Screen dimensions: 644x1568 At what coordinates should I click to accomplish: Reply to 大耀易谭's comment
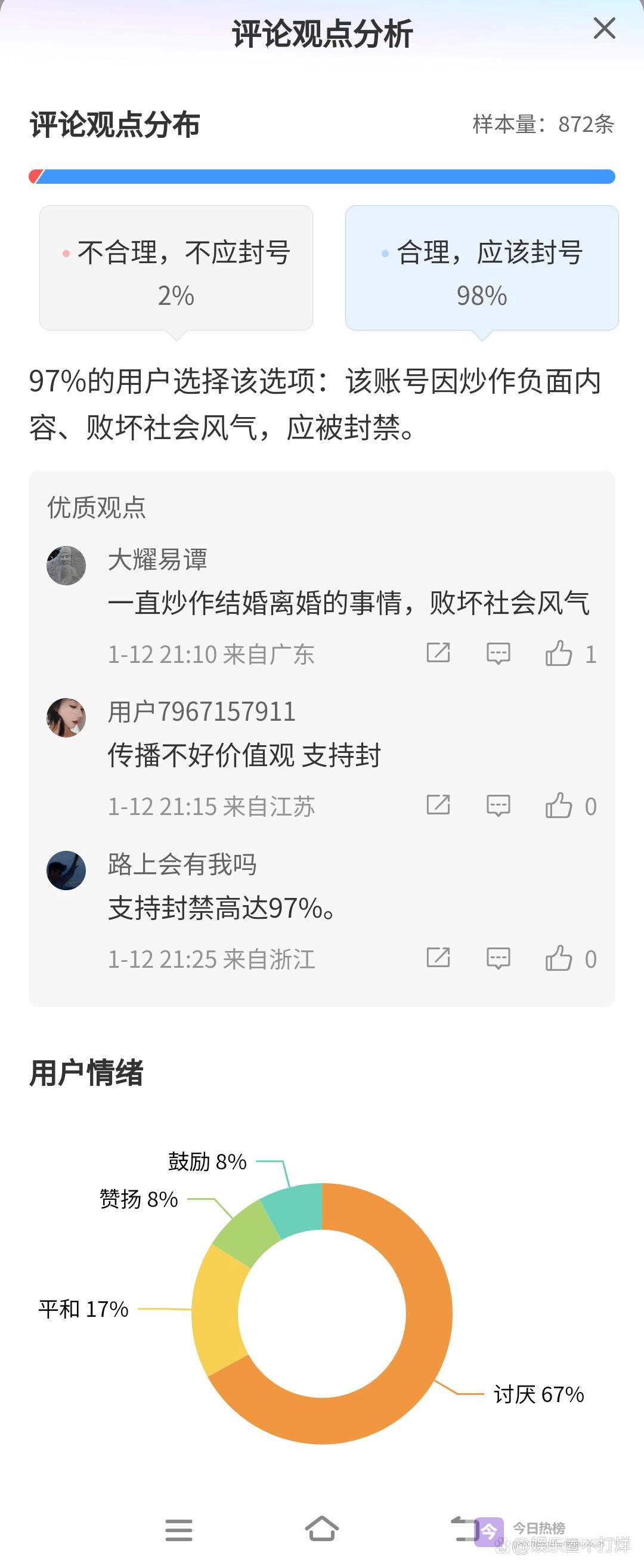pos(498,653)
